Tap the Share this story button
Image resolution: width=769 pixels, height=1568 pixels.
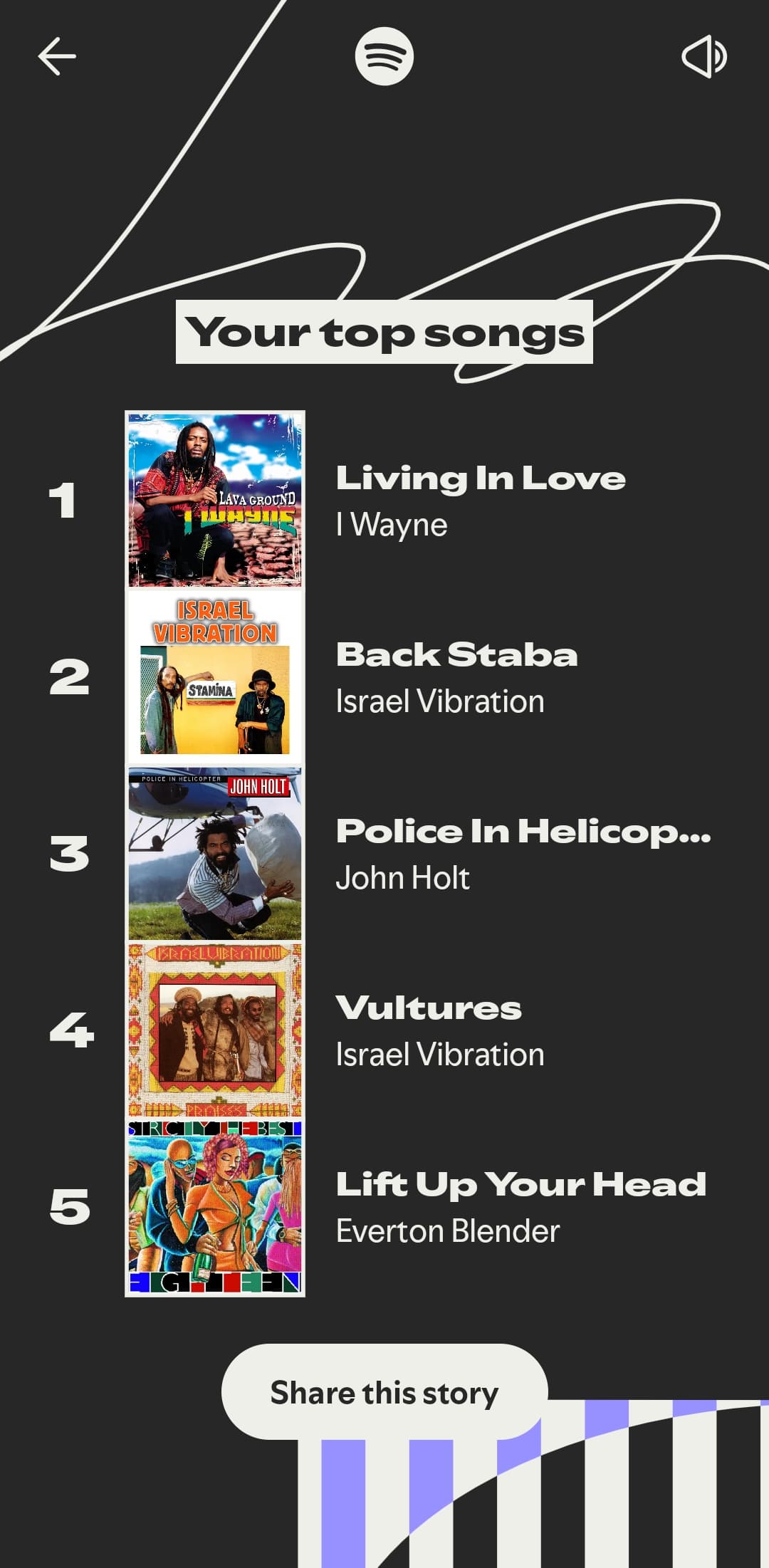coord(384,1392)
